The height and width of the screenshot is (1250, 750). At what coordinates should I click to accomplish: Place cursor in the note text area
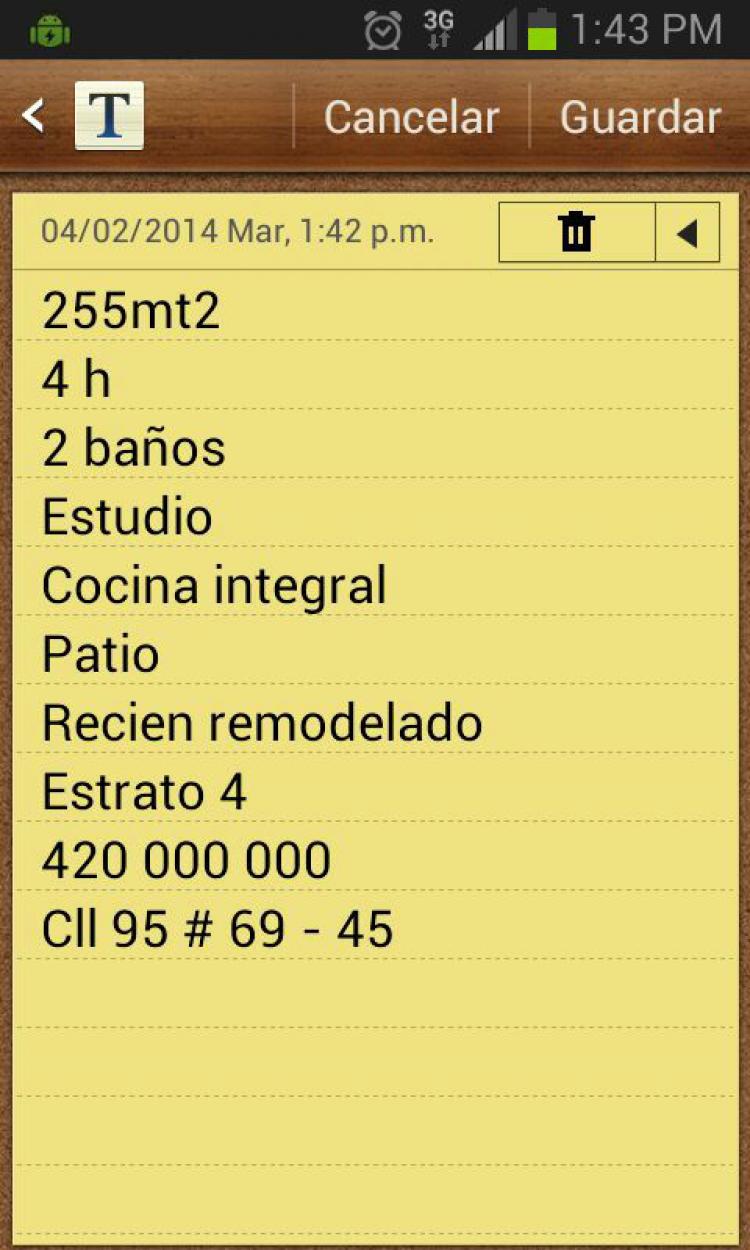coord(375,757)
